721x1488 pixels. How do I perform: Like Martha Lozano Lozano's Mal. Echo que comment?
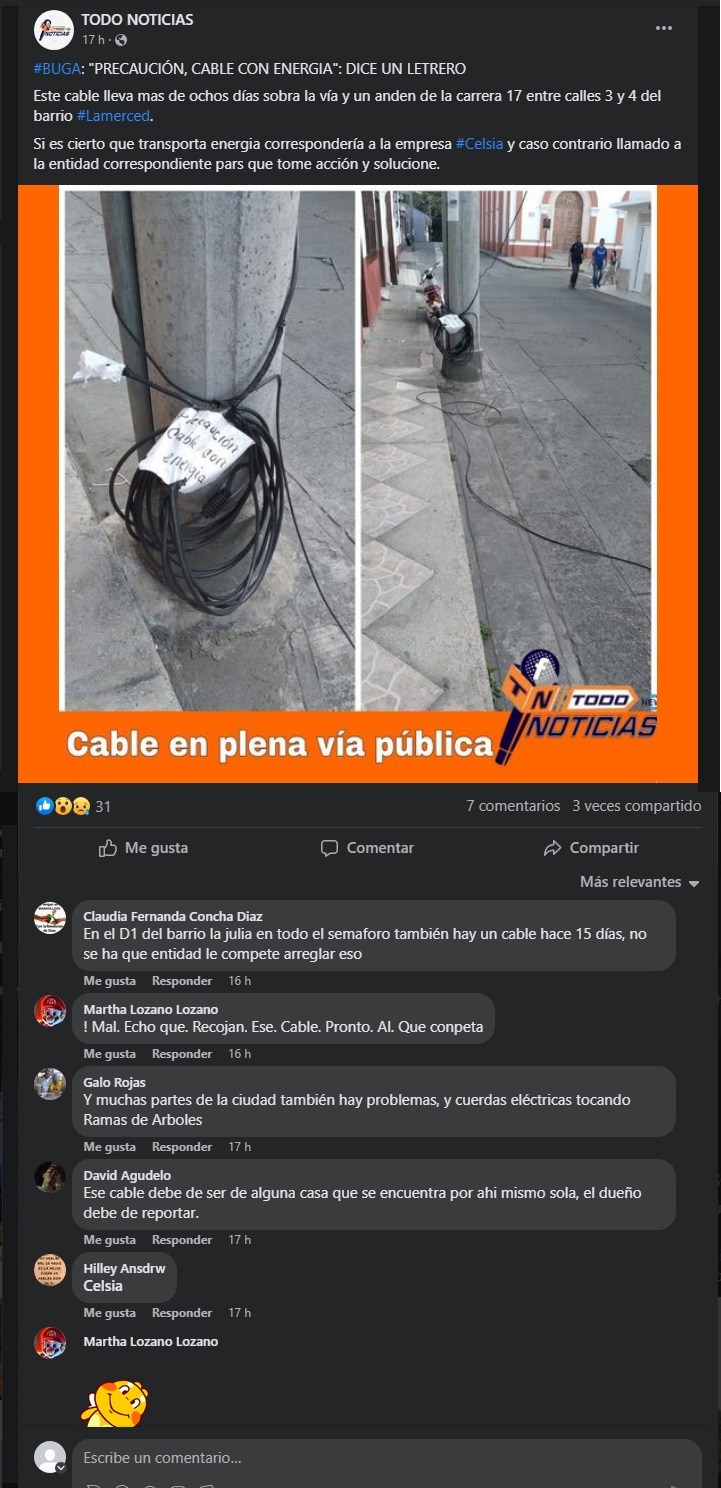click(x=110, y=1054)
